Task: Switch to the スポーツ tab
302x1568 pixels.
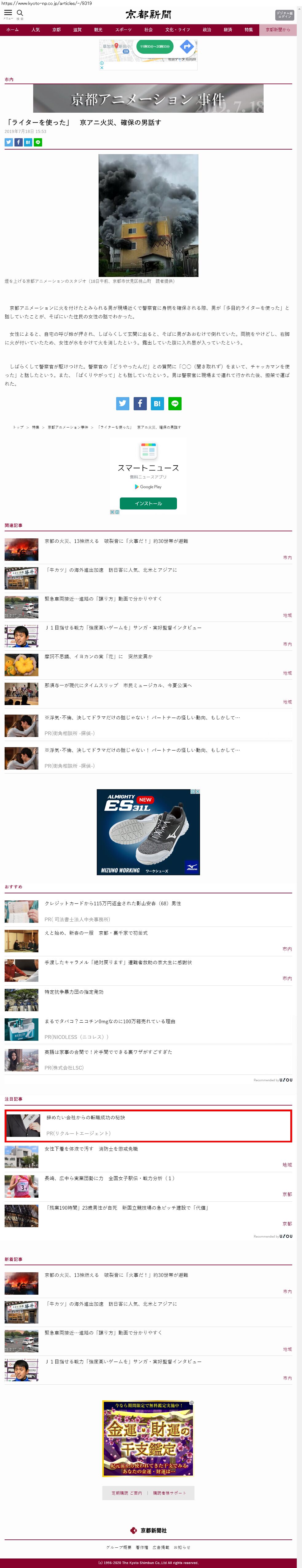Action: (123, 30)
